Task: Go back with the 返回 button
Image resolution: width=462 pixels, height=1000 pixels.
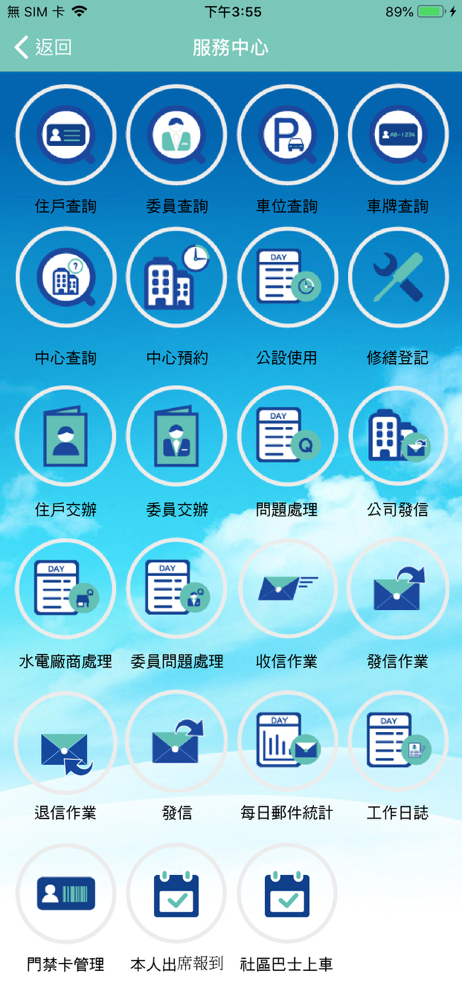Action: pyautogui.click(x=43, y=47)
